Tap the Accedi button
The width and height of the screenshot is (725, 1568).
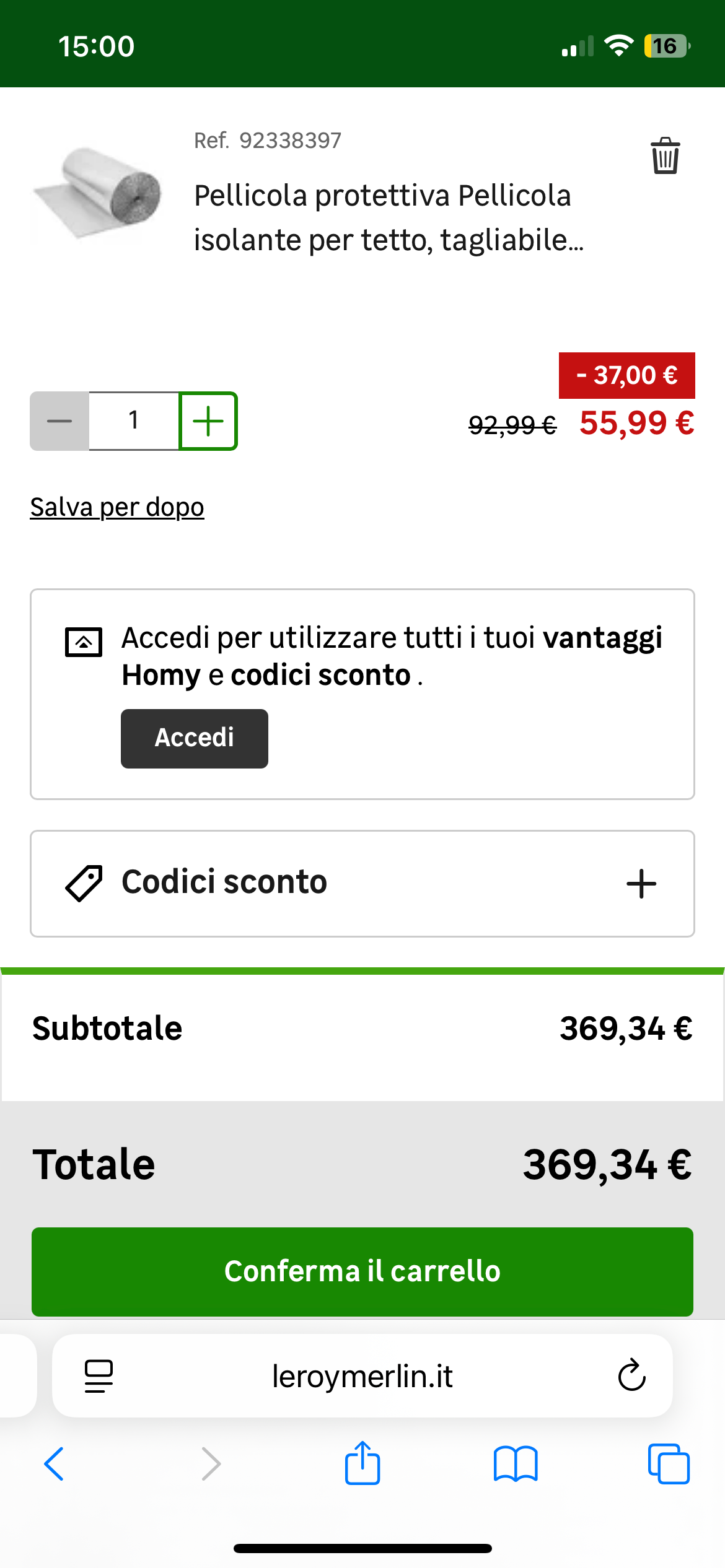click(195, 738)
